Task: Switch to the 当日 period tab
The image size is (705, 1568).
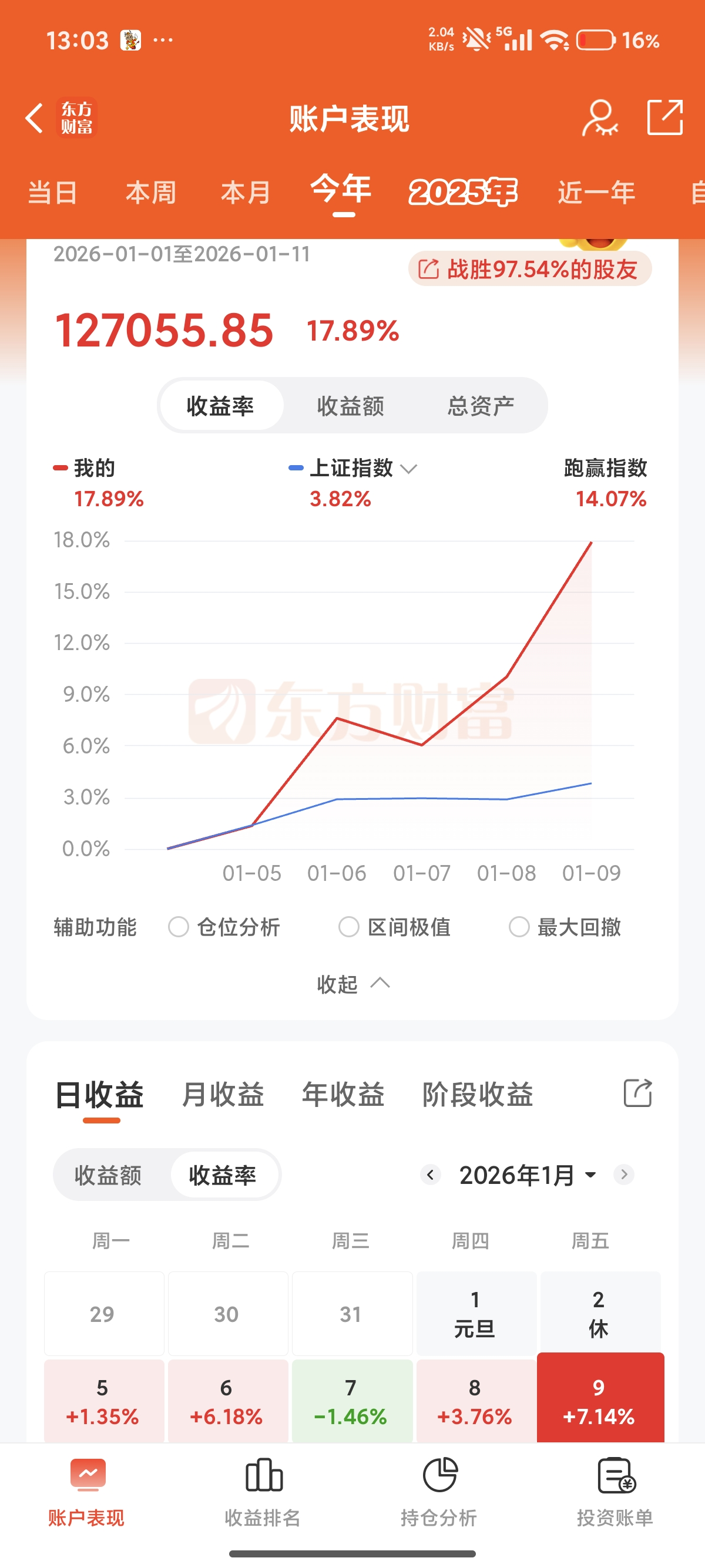Action: tap(52, 193)
